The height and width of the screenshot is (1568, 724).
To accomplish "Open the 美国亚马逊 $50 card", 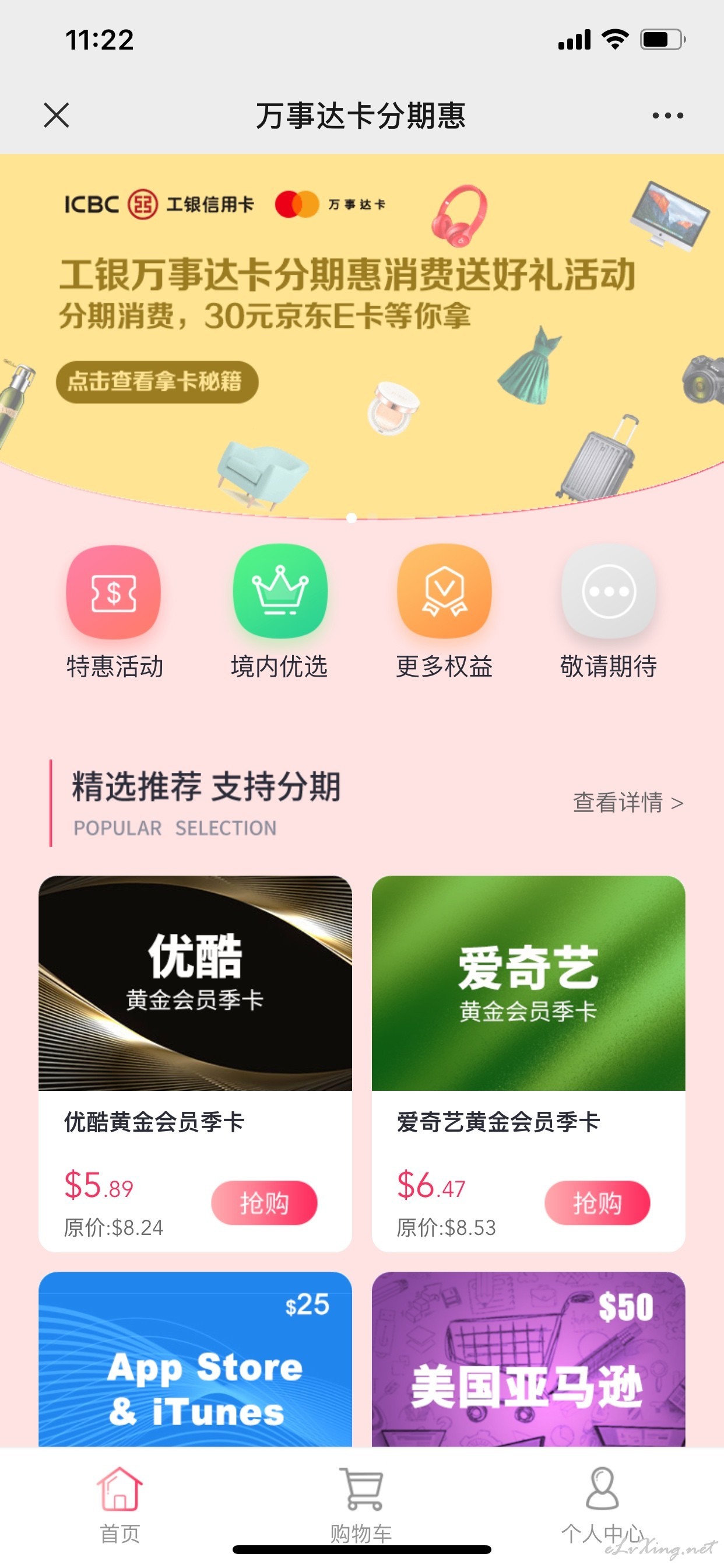I will coord(528,1359).
